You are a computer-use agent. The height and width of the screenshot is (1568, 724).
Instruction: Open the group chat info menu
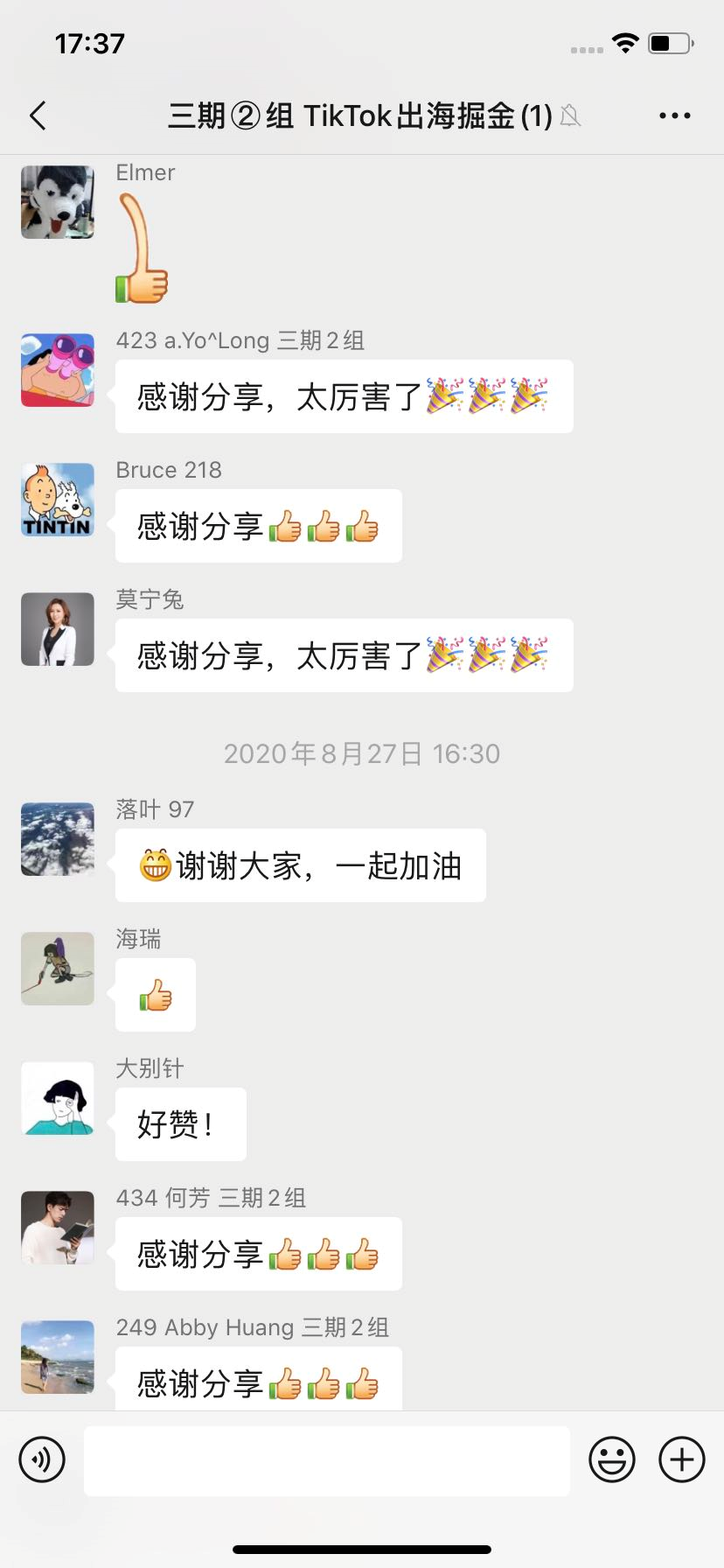(674, 115)
